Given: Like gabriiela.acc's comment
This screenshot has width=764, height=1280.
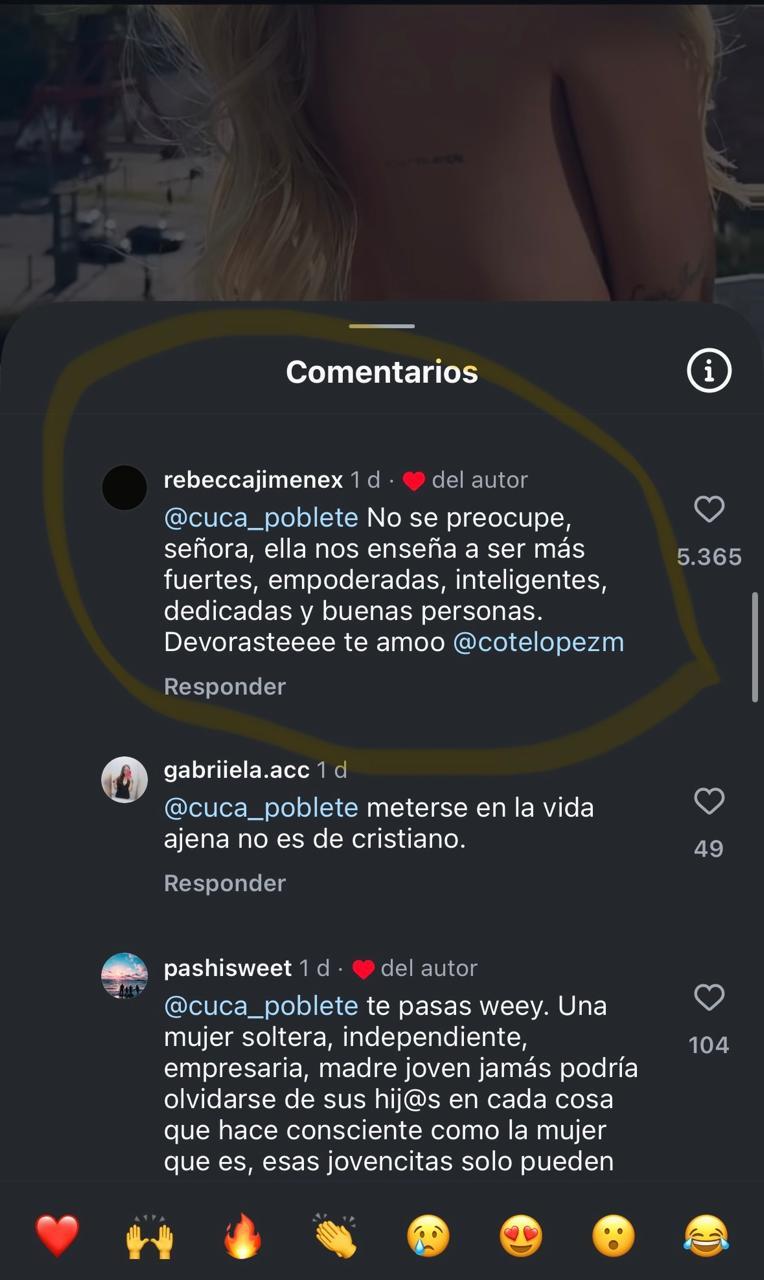Looking at the screenshot, I should click(709, 801).
